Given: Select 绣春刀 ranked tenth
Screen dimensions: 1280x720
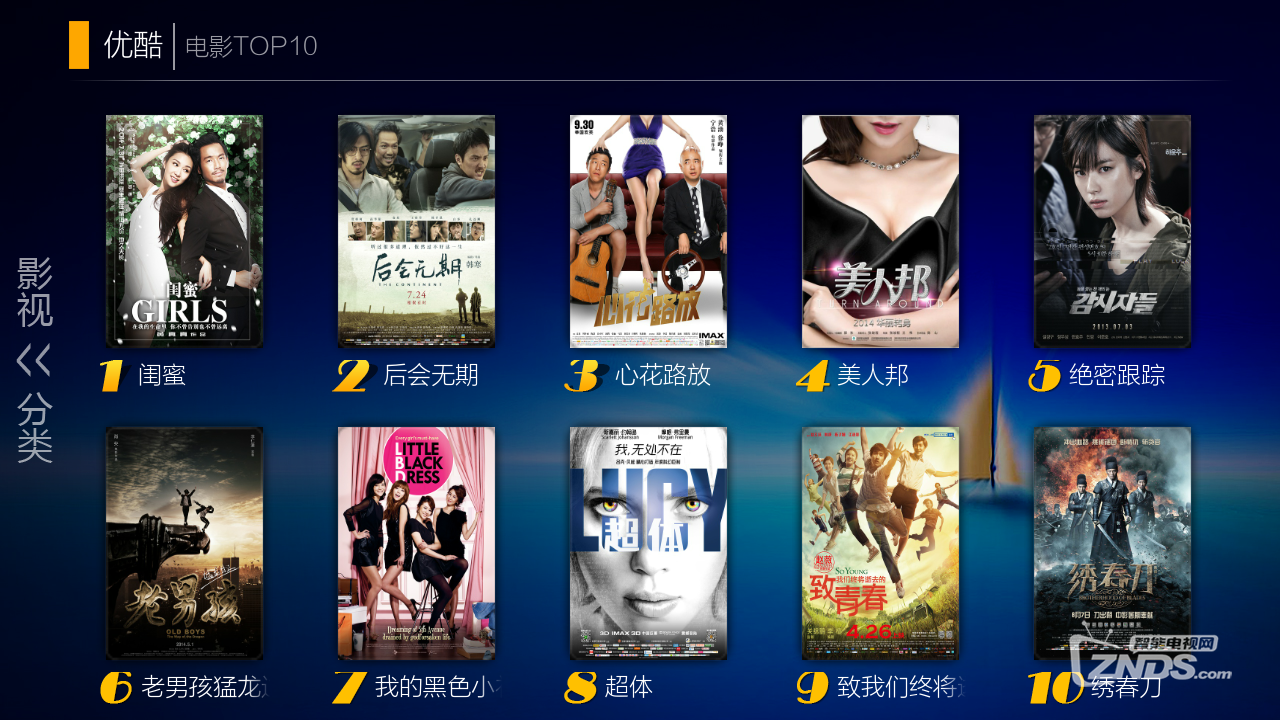Looking at the screenshot, I should 1112,543.
